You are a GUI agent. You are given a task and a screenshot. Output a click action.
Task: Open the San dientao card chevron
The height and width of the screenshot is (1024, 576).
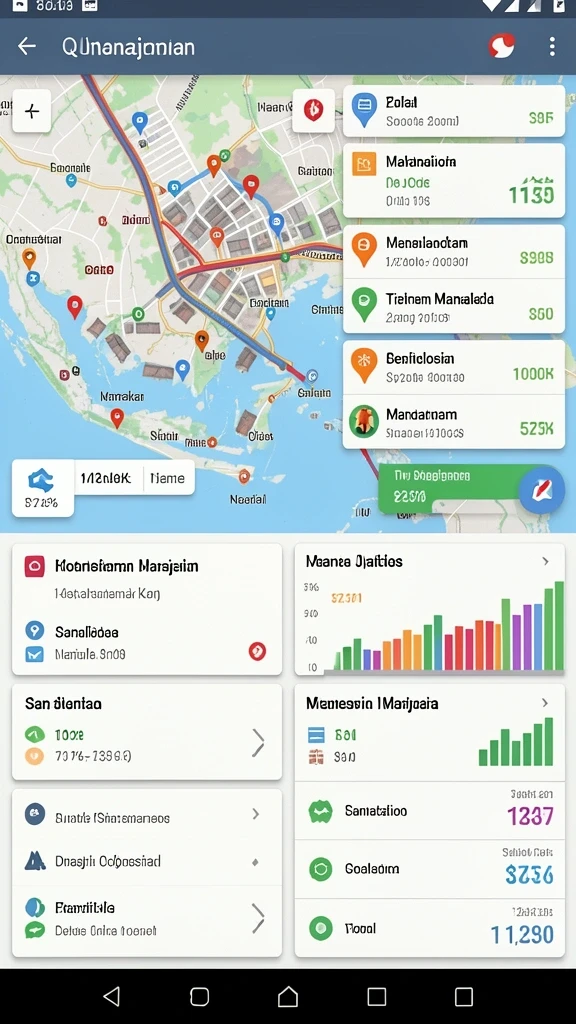259,743
